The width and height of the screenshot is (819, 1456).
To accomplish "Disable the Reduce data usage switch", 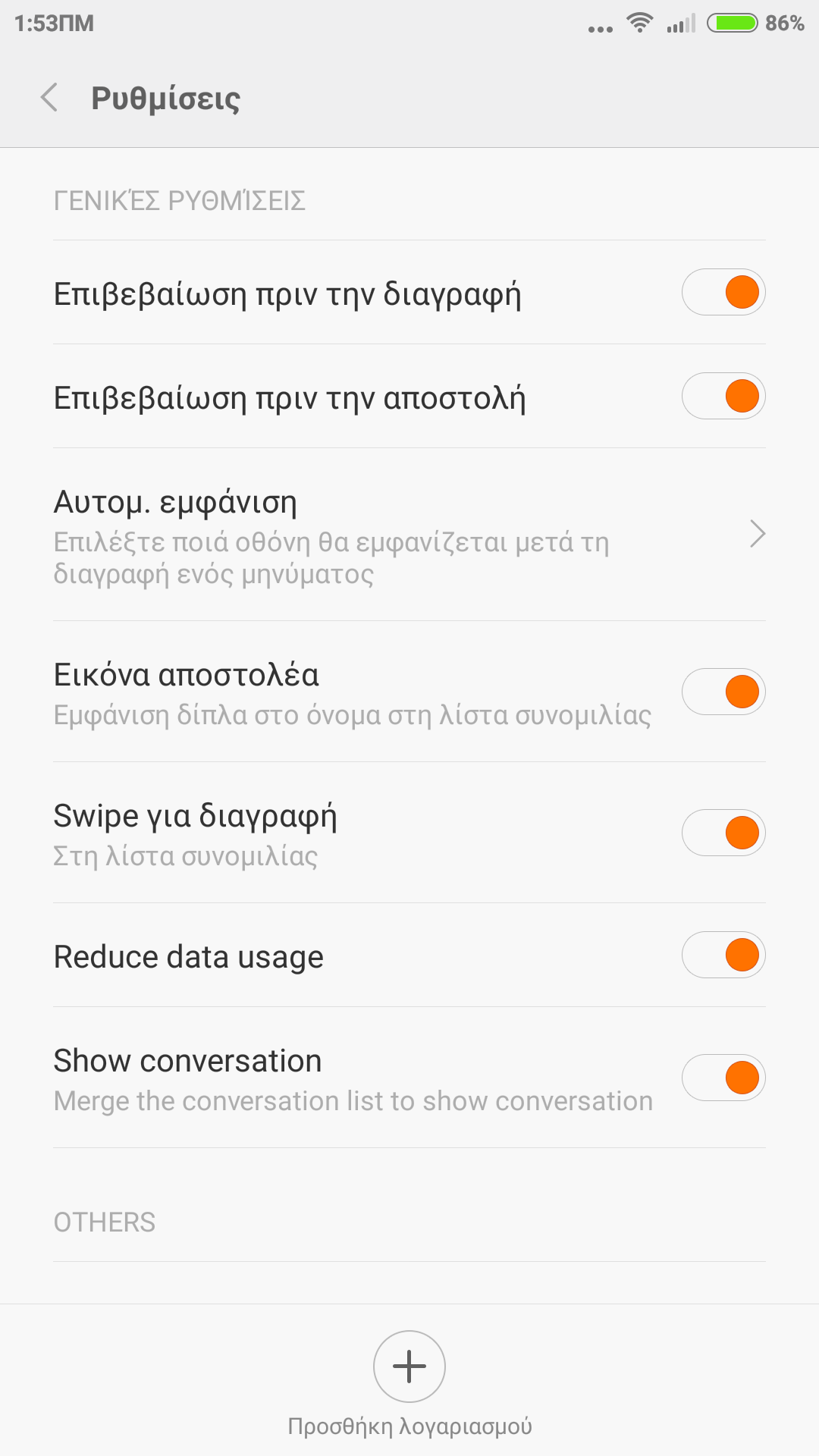I will point(723,955).
